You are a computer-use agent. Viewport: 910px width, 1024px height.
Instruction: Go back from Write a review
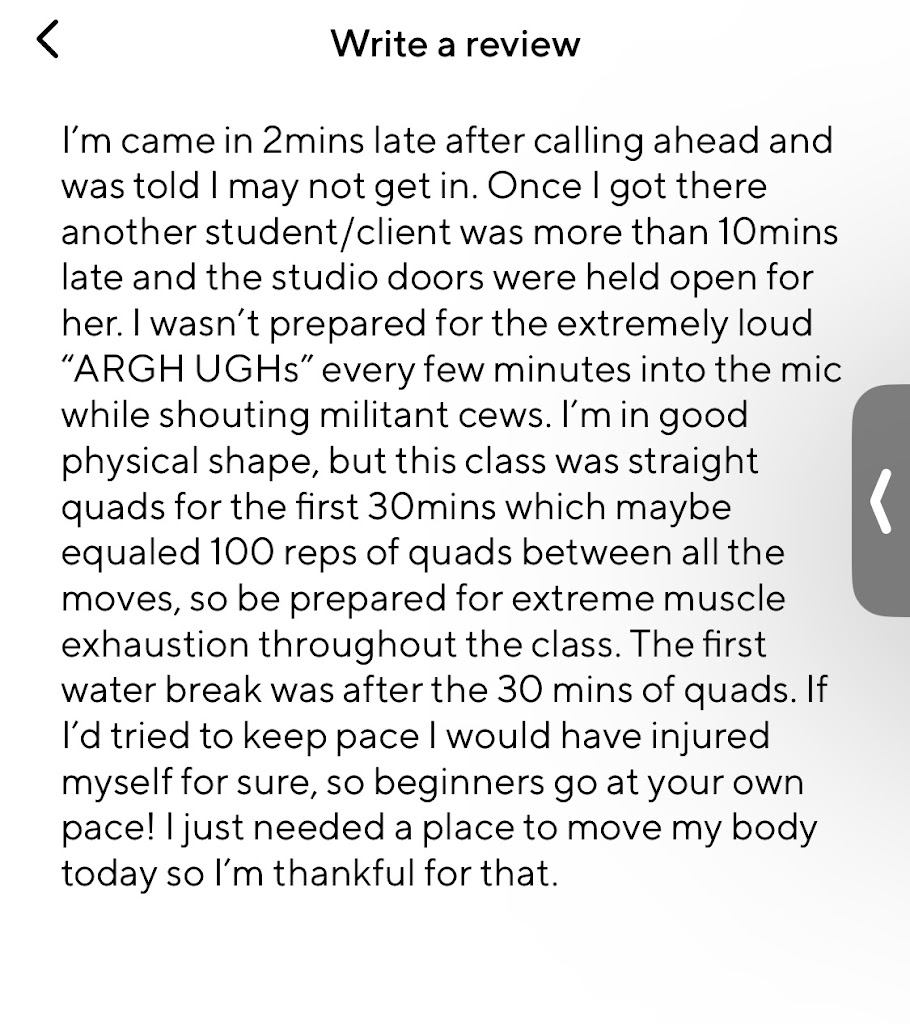47,41
